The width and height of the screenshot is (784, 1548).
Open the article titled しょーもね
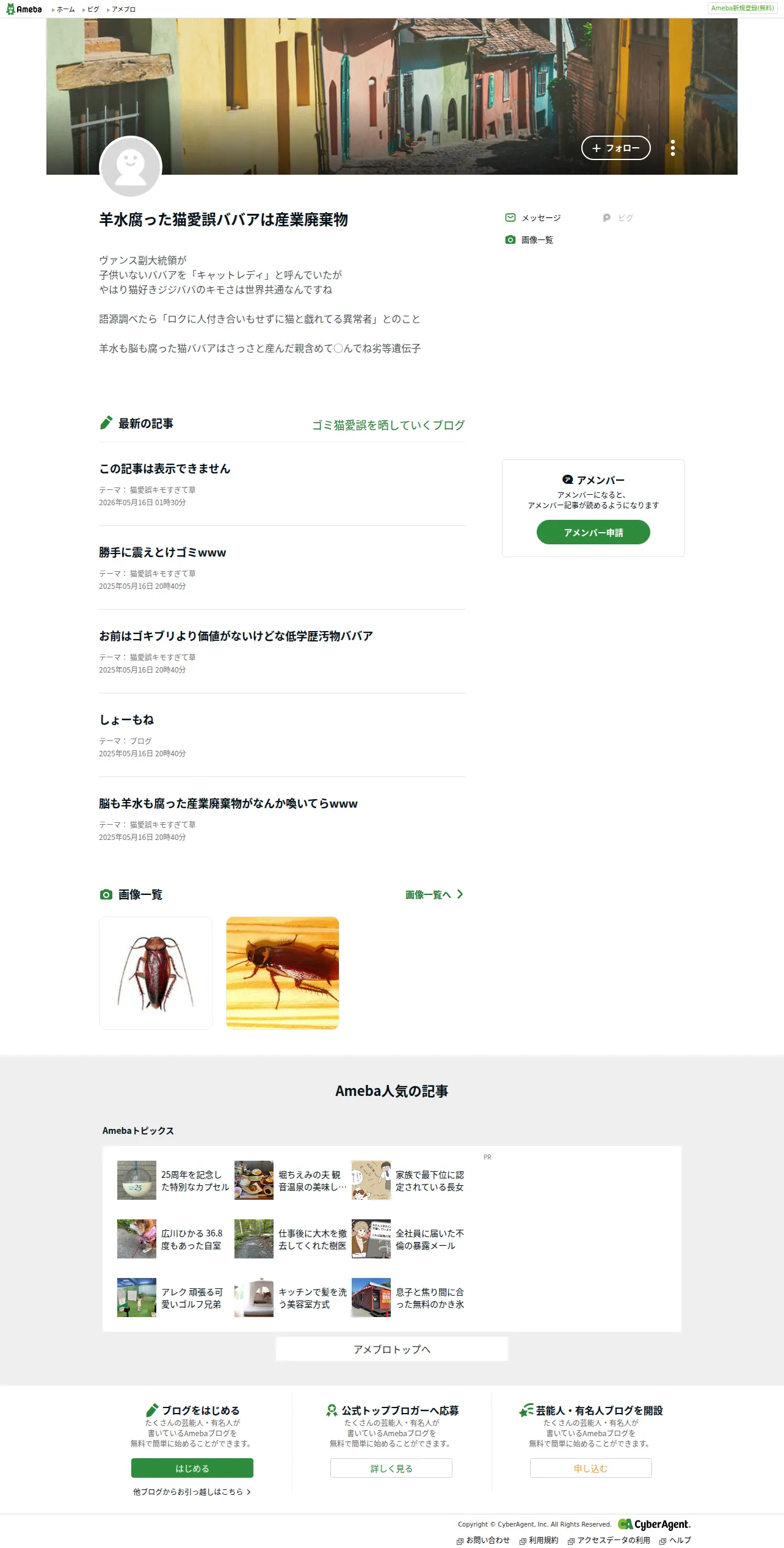tap(126, 720)
